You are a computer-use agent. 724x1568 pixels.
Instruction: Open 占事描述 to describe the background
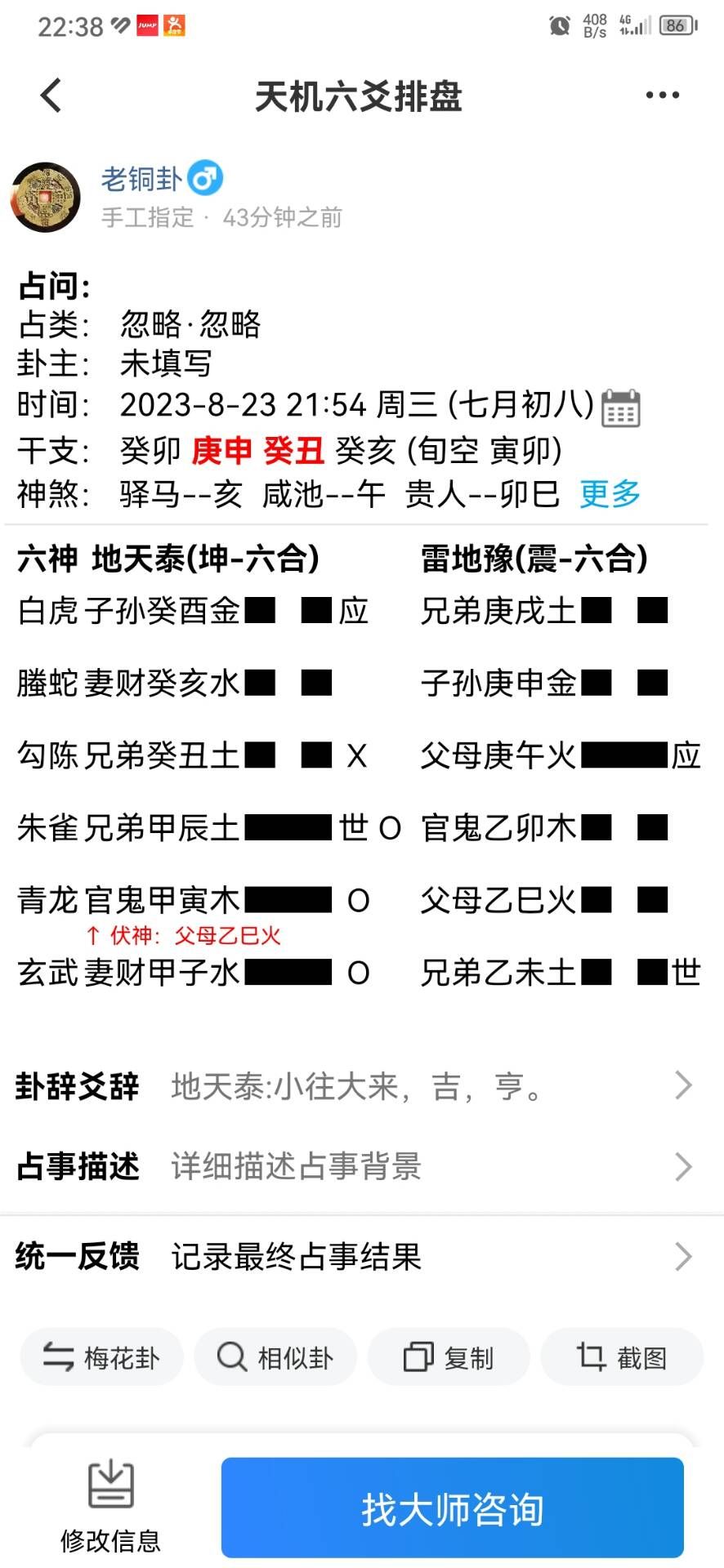click(x=355, y=1166)
